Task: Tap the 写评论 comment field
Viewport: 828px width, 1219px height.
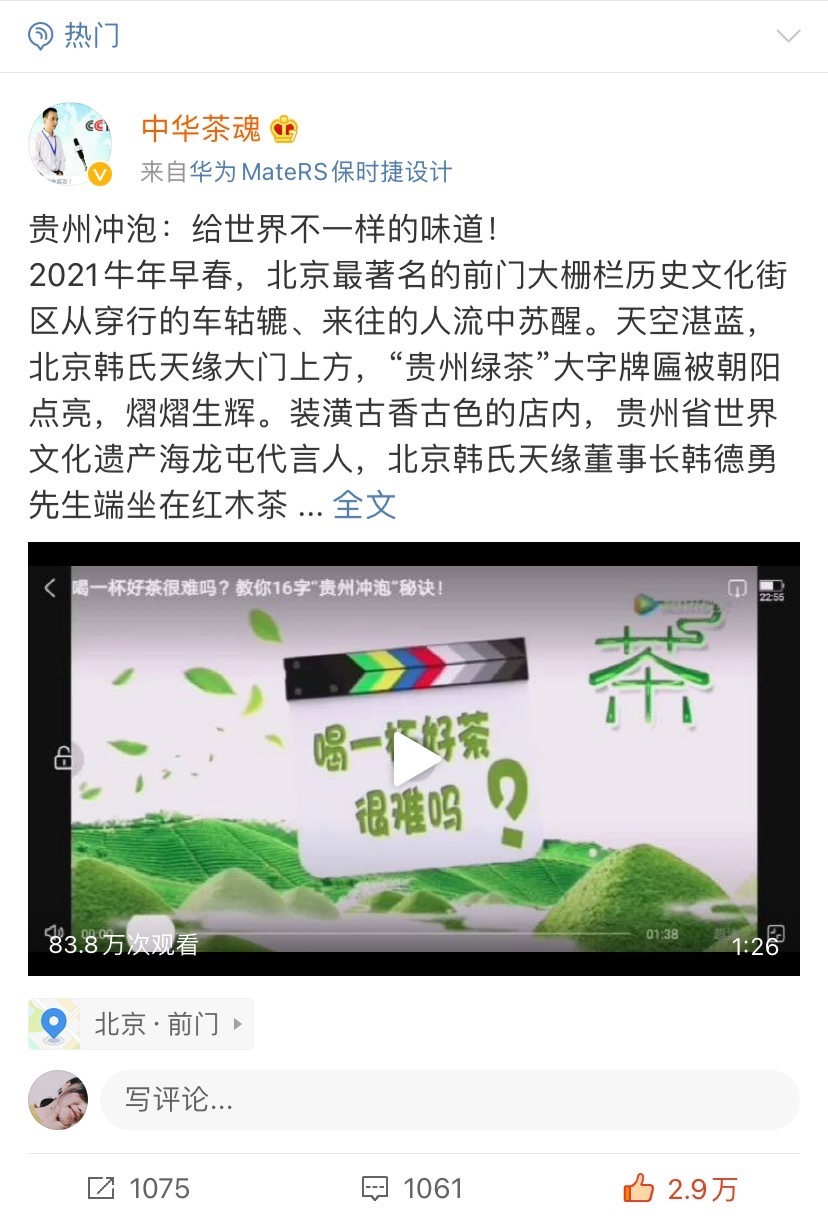Action: click(448, 1100)
